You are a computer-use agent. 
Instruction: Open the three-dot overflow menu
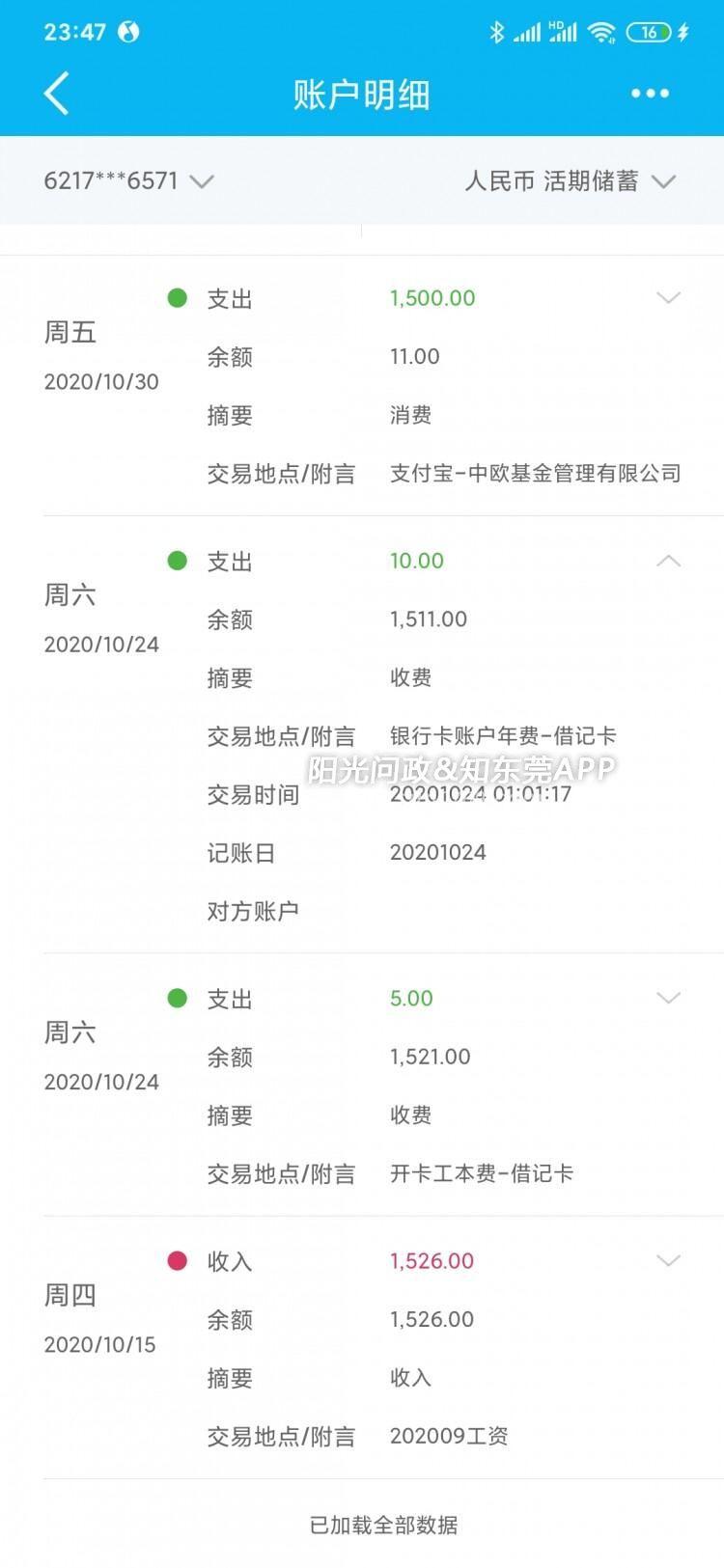pos(650,94)
